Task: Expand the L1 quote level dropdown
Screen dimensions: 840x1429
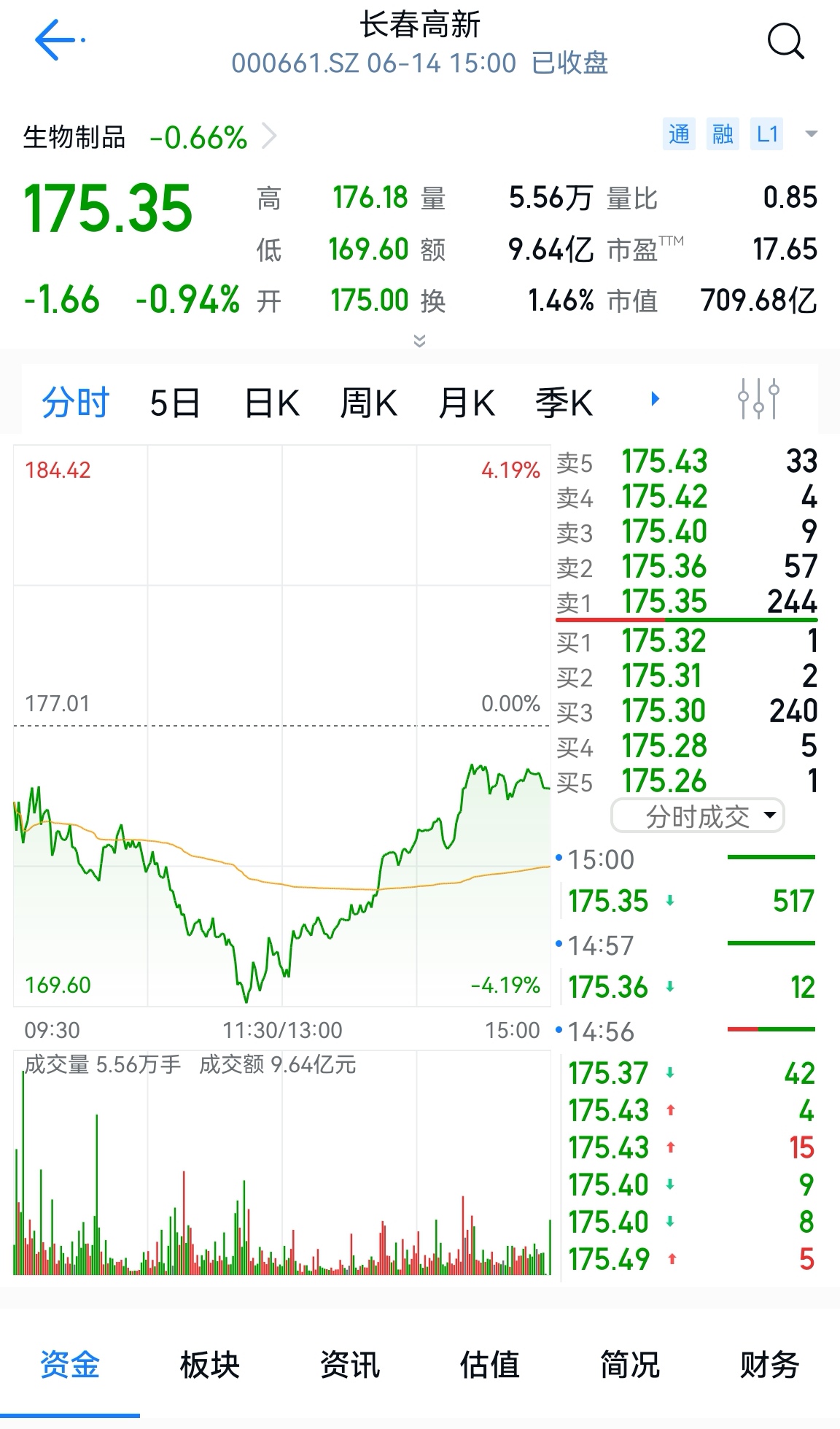Action: pos(811,134)
